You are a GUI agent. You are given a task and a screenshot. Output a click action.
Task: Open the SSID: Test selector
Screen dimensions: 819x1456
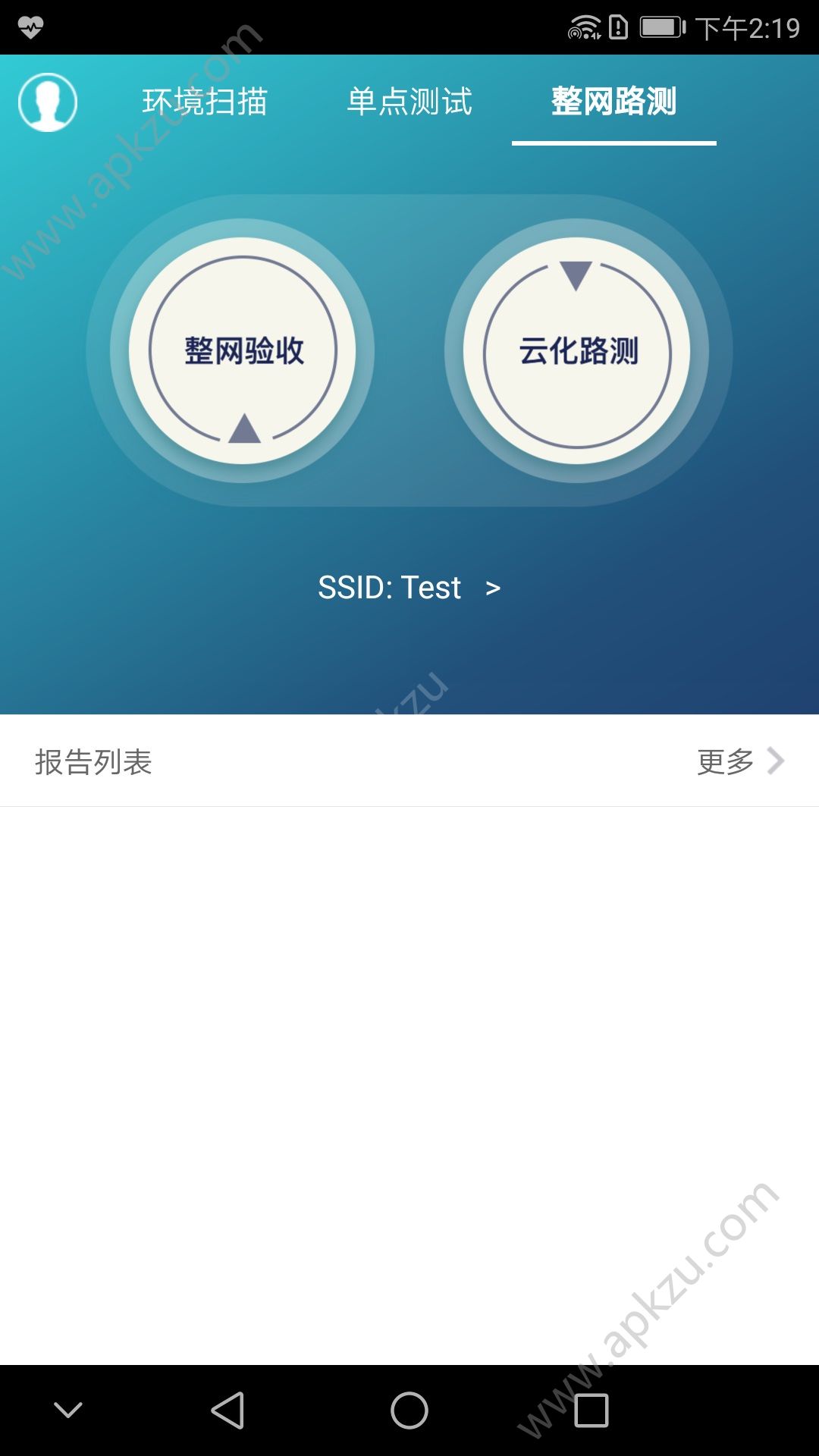(x=409, y=588)
